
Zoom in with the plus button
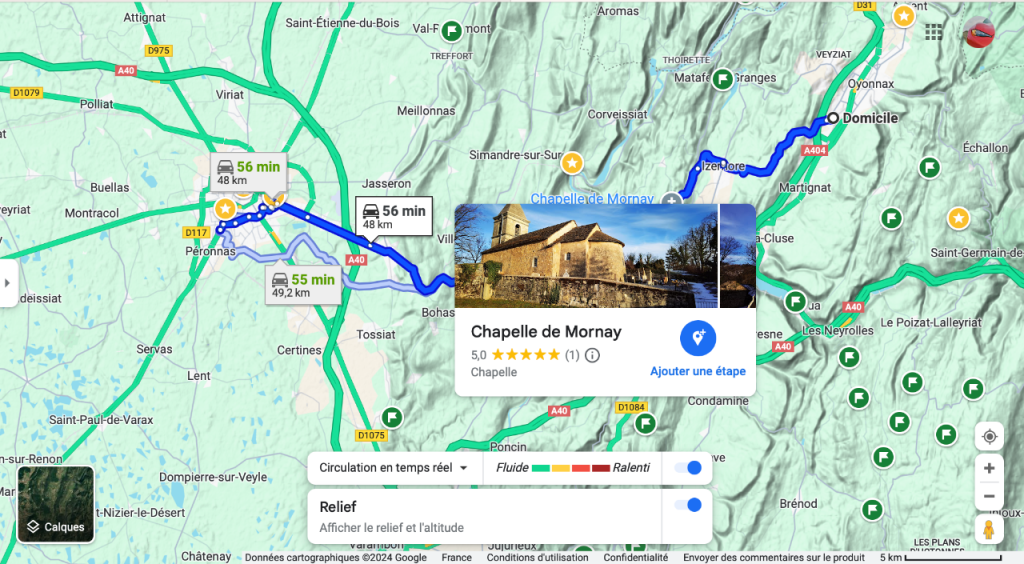[x=989, y=468]
